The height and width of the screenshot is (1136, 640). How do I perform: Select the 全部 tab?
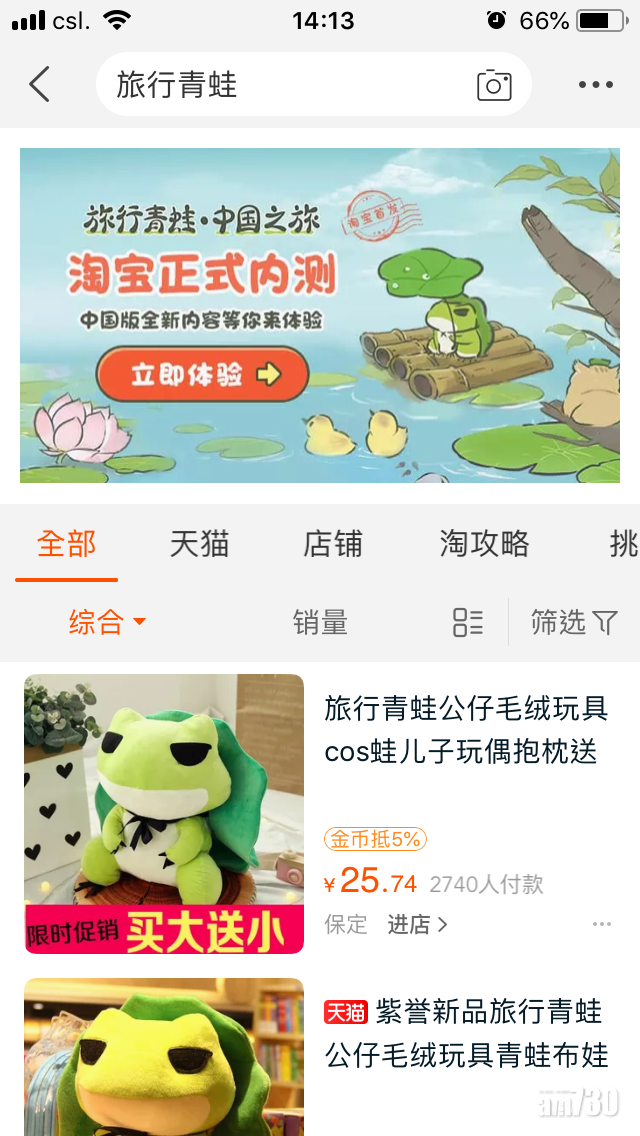click(x=67, y=544)
